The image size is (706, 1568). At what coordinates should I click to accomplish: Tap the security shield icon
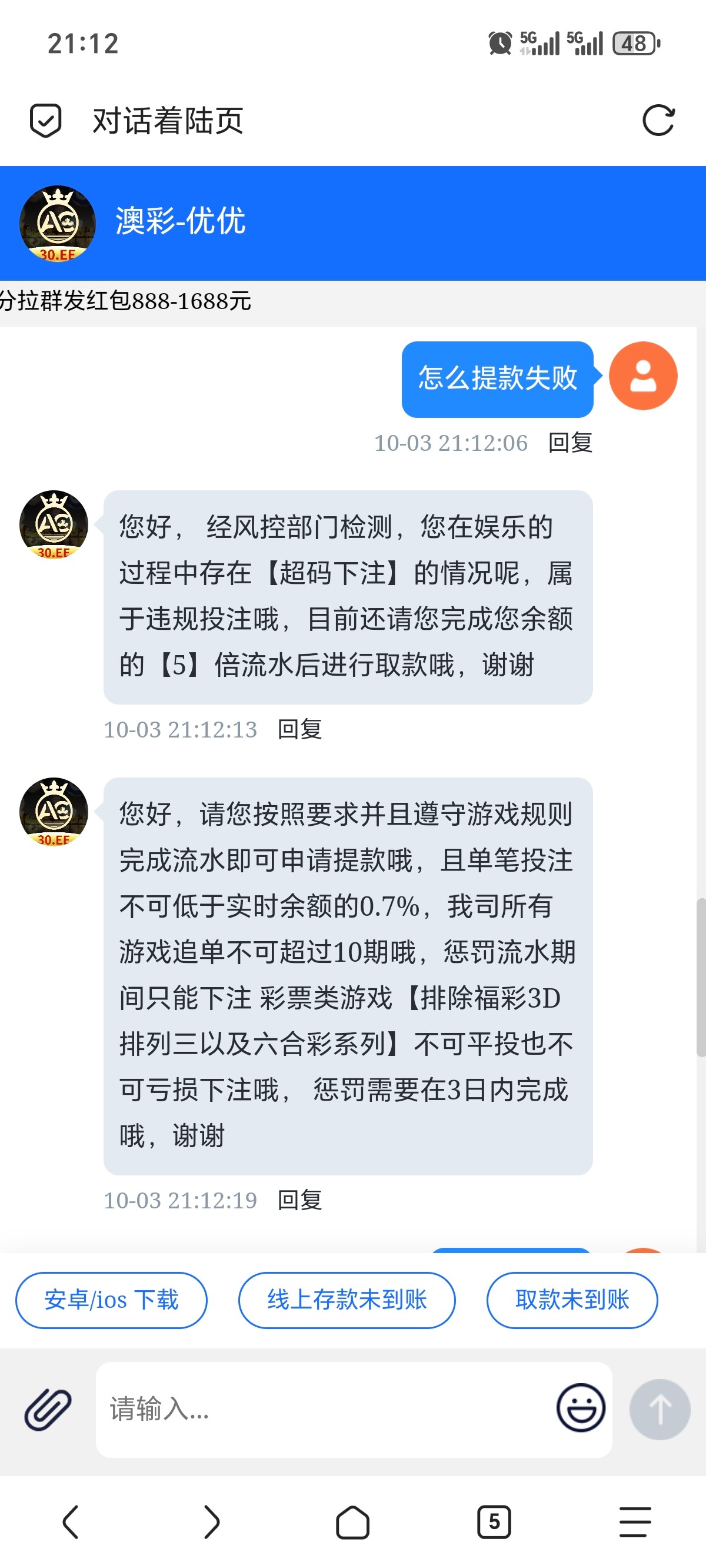pos(46,120)
